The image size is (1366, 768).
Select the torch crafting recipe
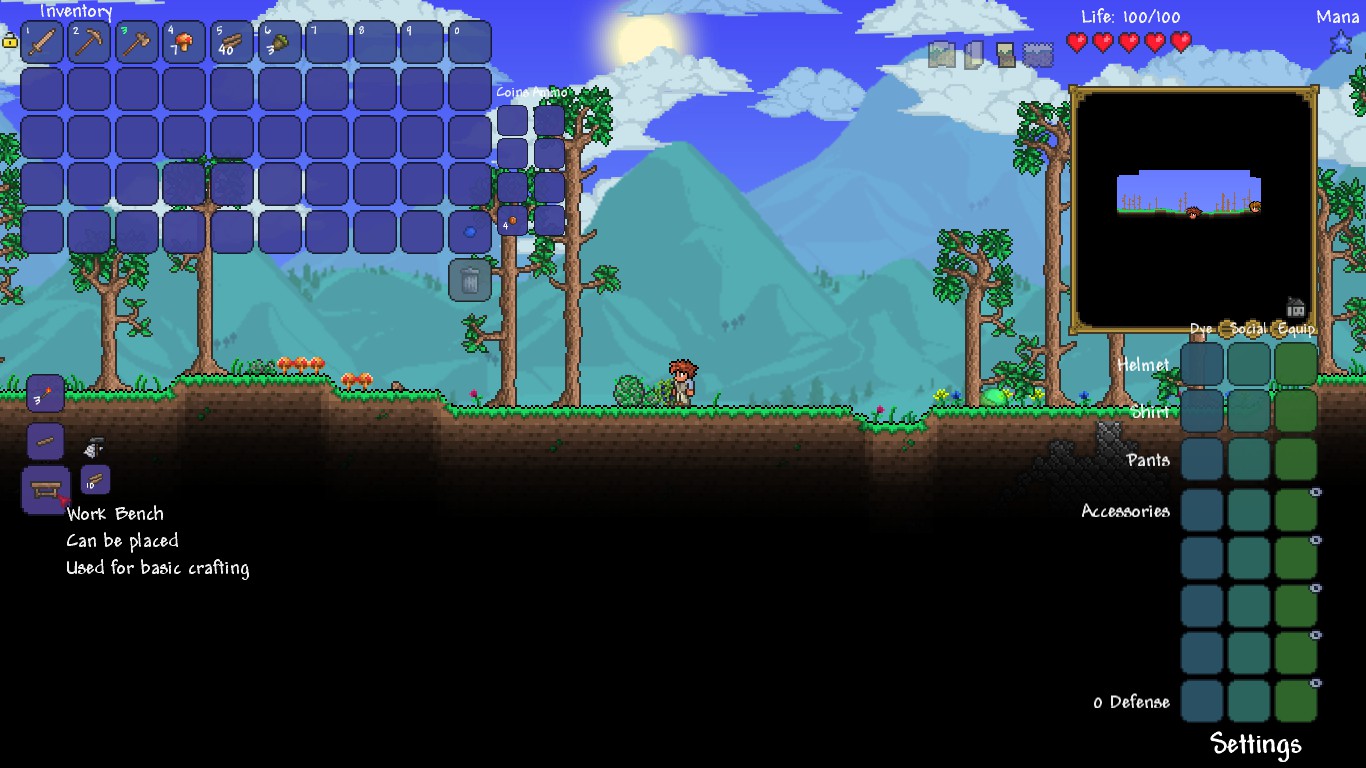coord(46,394)
